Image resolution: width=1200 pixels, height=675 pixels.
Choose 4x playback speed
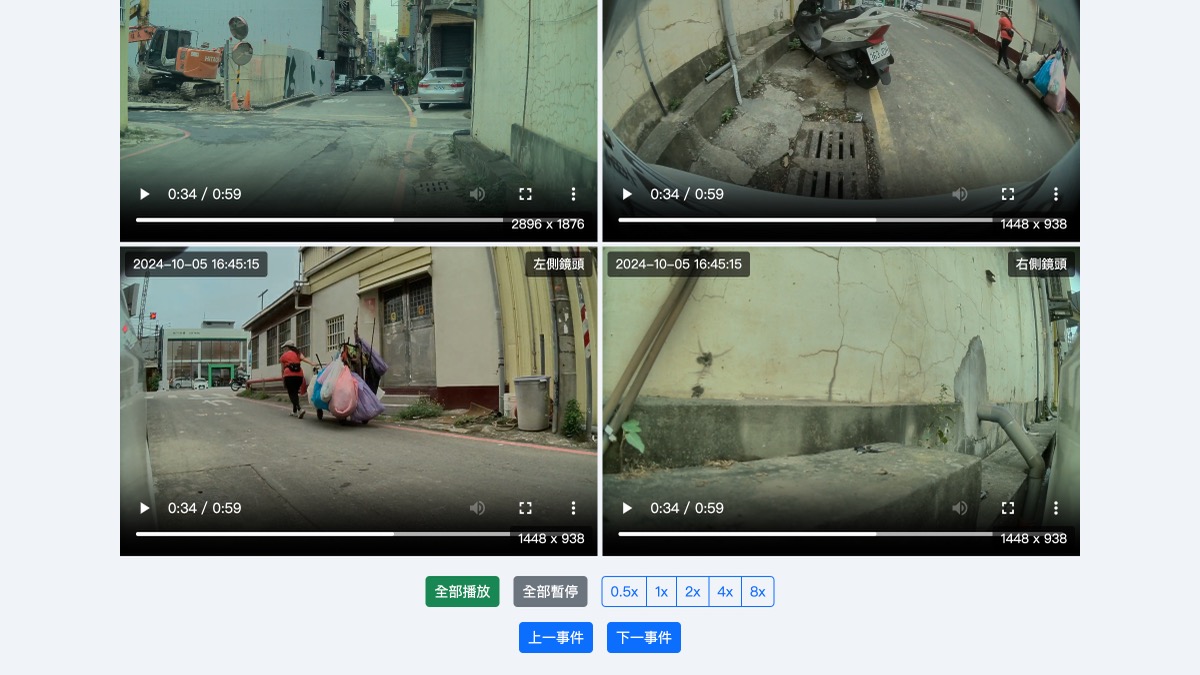click(725, 591)
